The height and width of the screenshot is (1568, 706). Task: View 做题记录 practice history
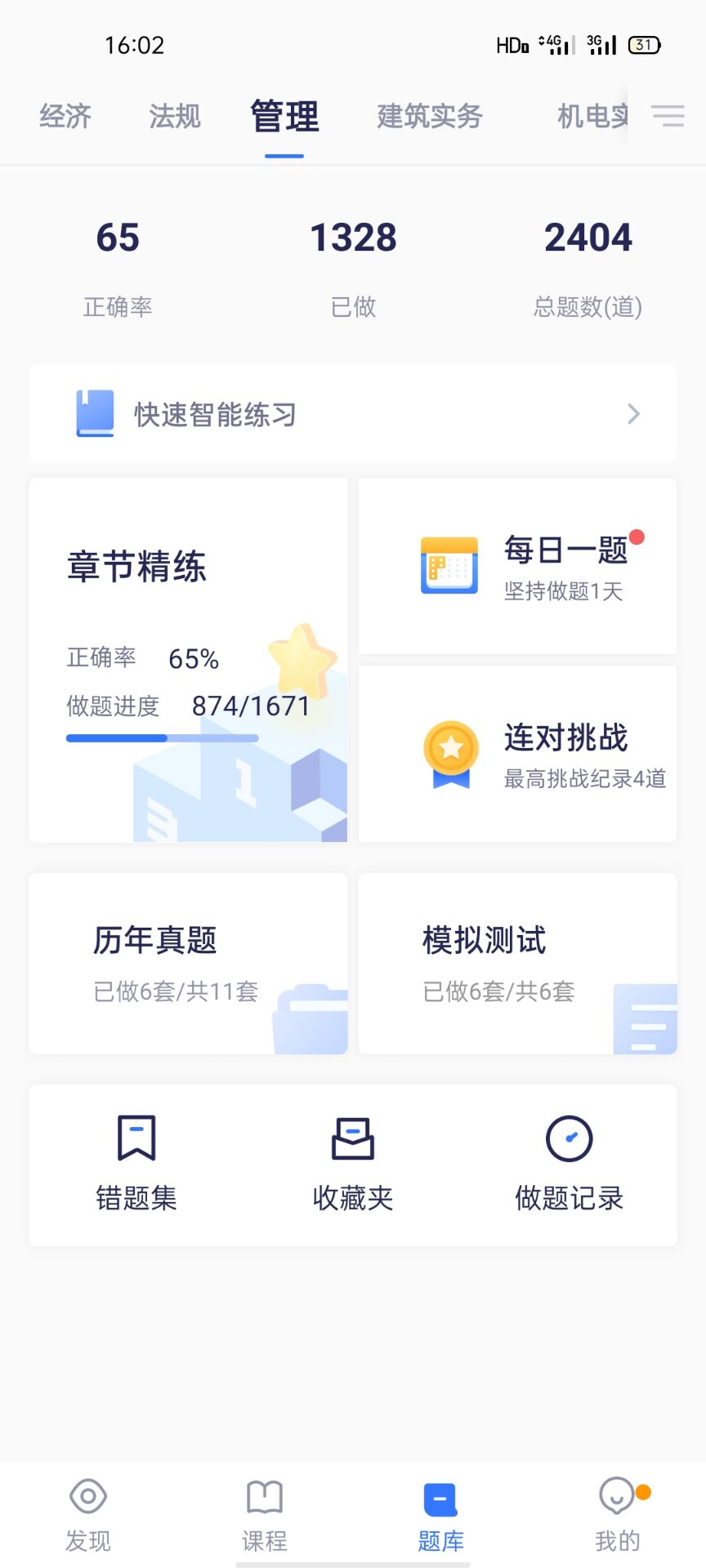coord(569,1164)
